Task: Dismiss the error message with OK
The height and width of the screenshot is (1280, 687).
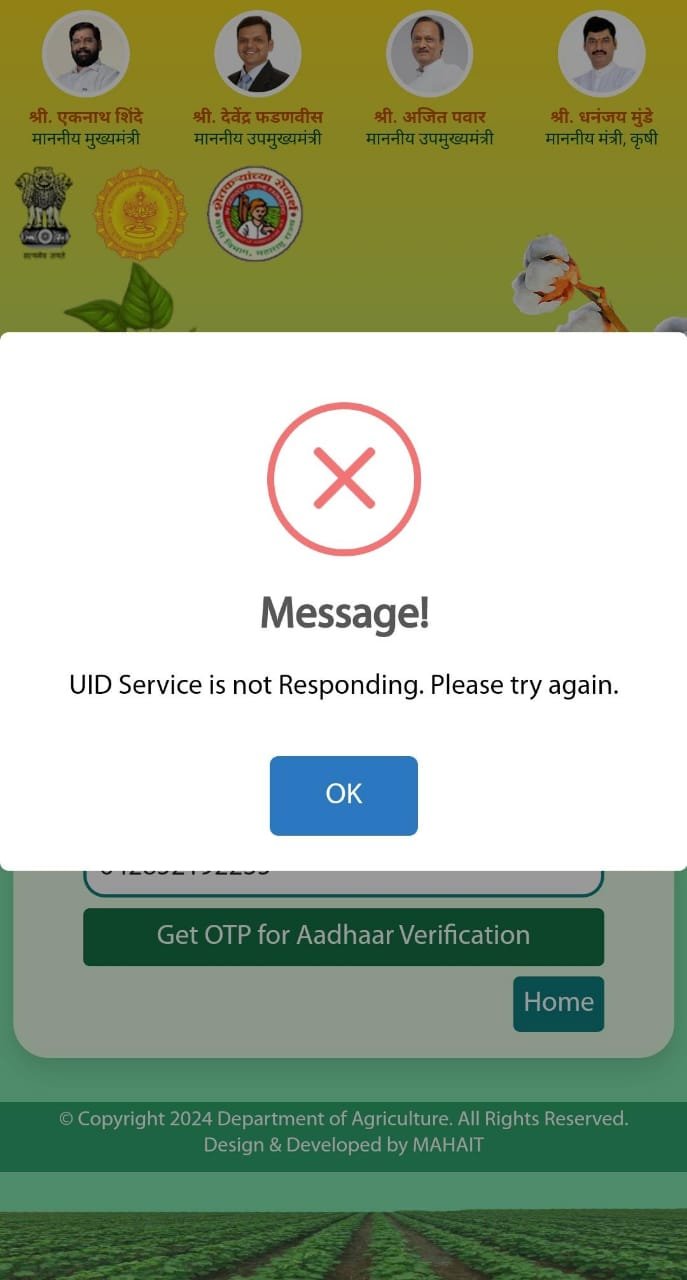Action: [343, 795]
